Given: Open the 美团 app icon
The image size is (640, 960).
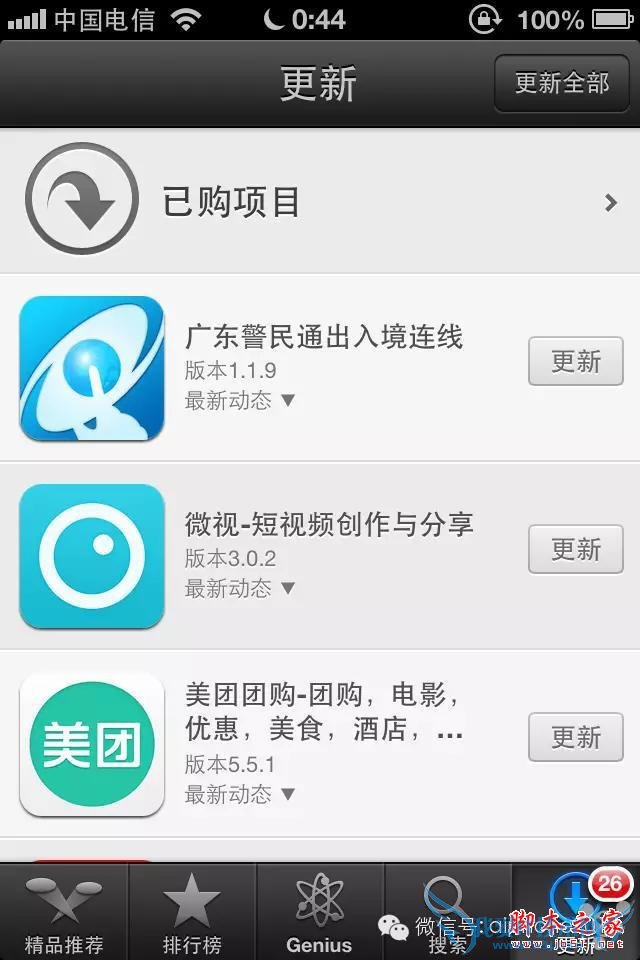Looking at the screenshot, I should pos(92,744).
